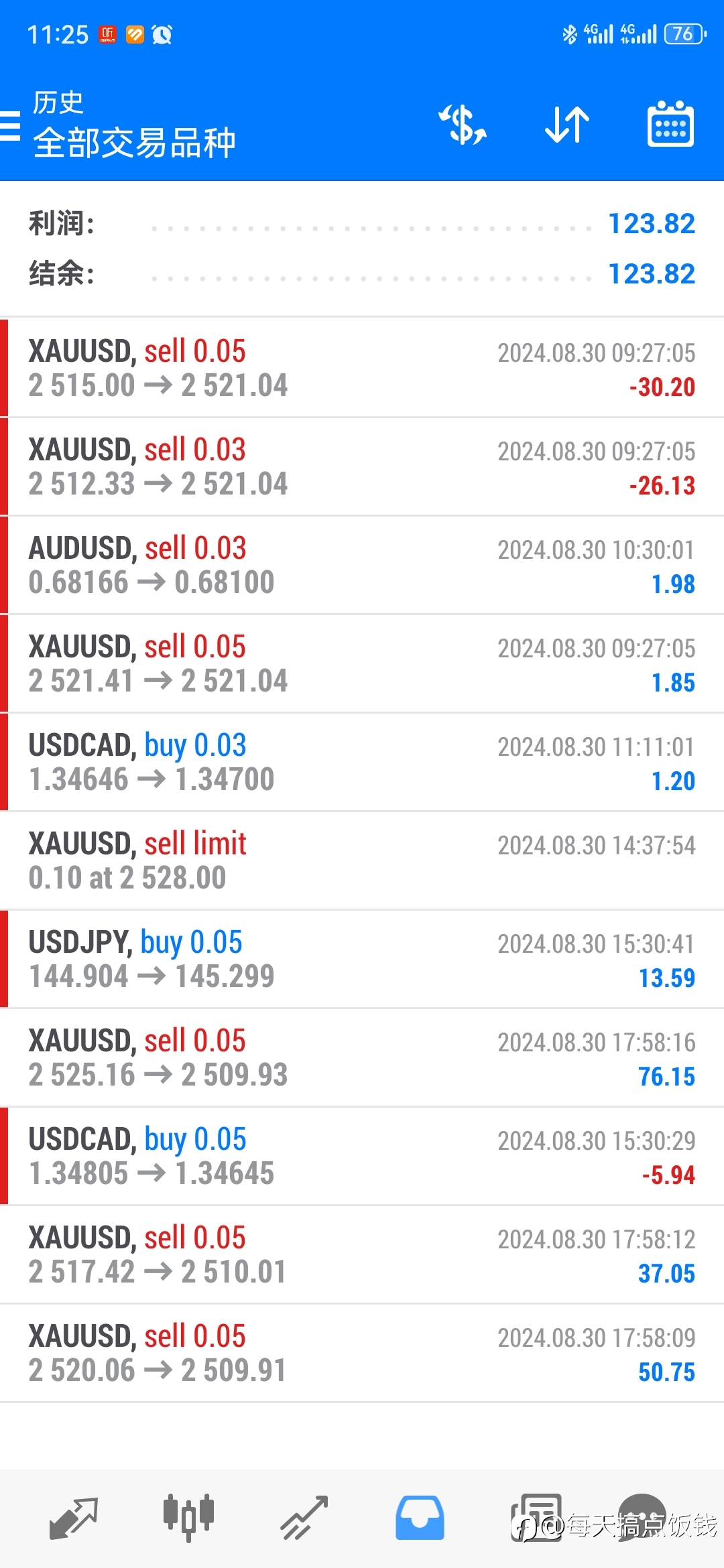This screenshot has width=724, height=1568.
Task: Expand the XAUUSD trade with 1.85 profit
Action: point(362,664)
